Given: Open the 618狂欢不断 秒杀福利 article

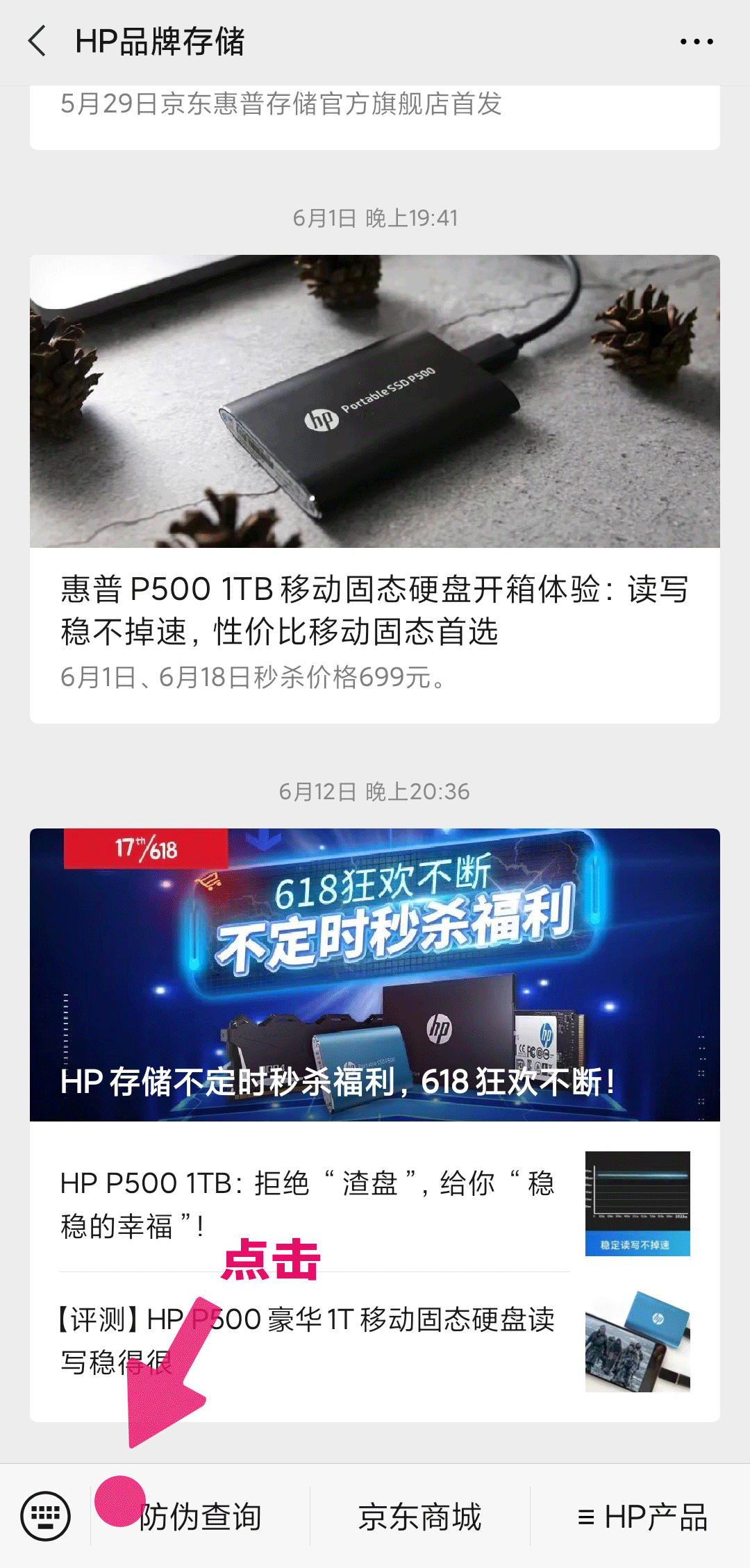Looking at the screenshot, I should 374,974.
